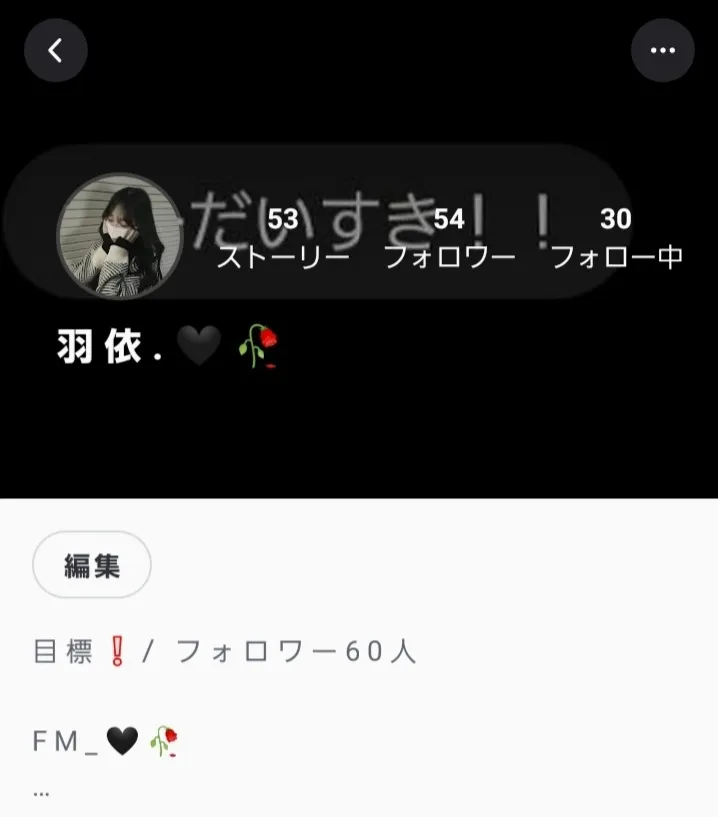The width and height of the screenshot is (718, 817).
Task: Open the profile avatar photo
Action: tap(119, 236)
